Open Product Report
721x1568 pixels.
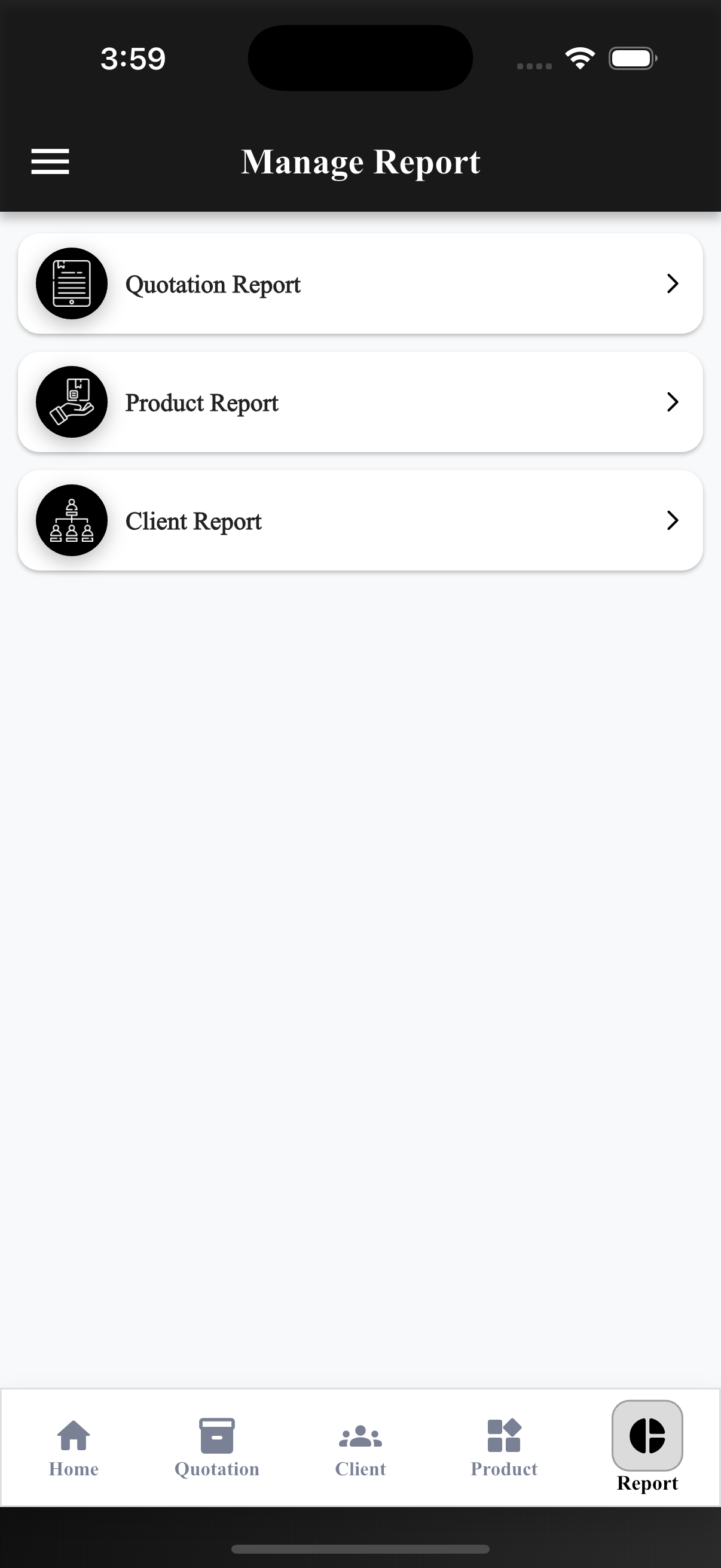click(x=360, y=402)
